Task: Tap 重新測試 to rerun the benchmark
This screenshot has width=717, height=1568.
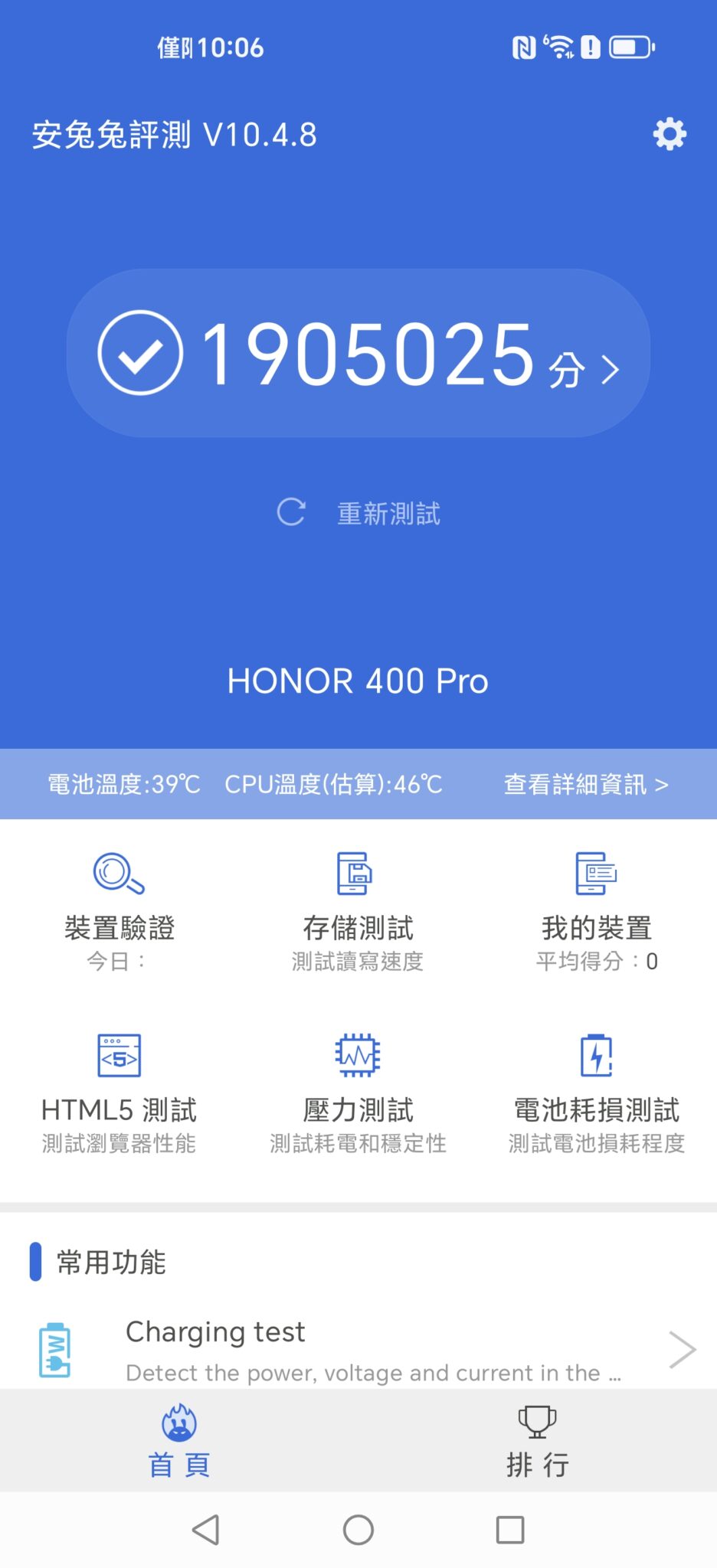Action: pyautogui.click(x=358, y=513)
